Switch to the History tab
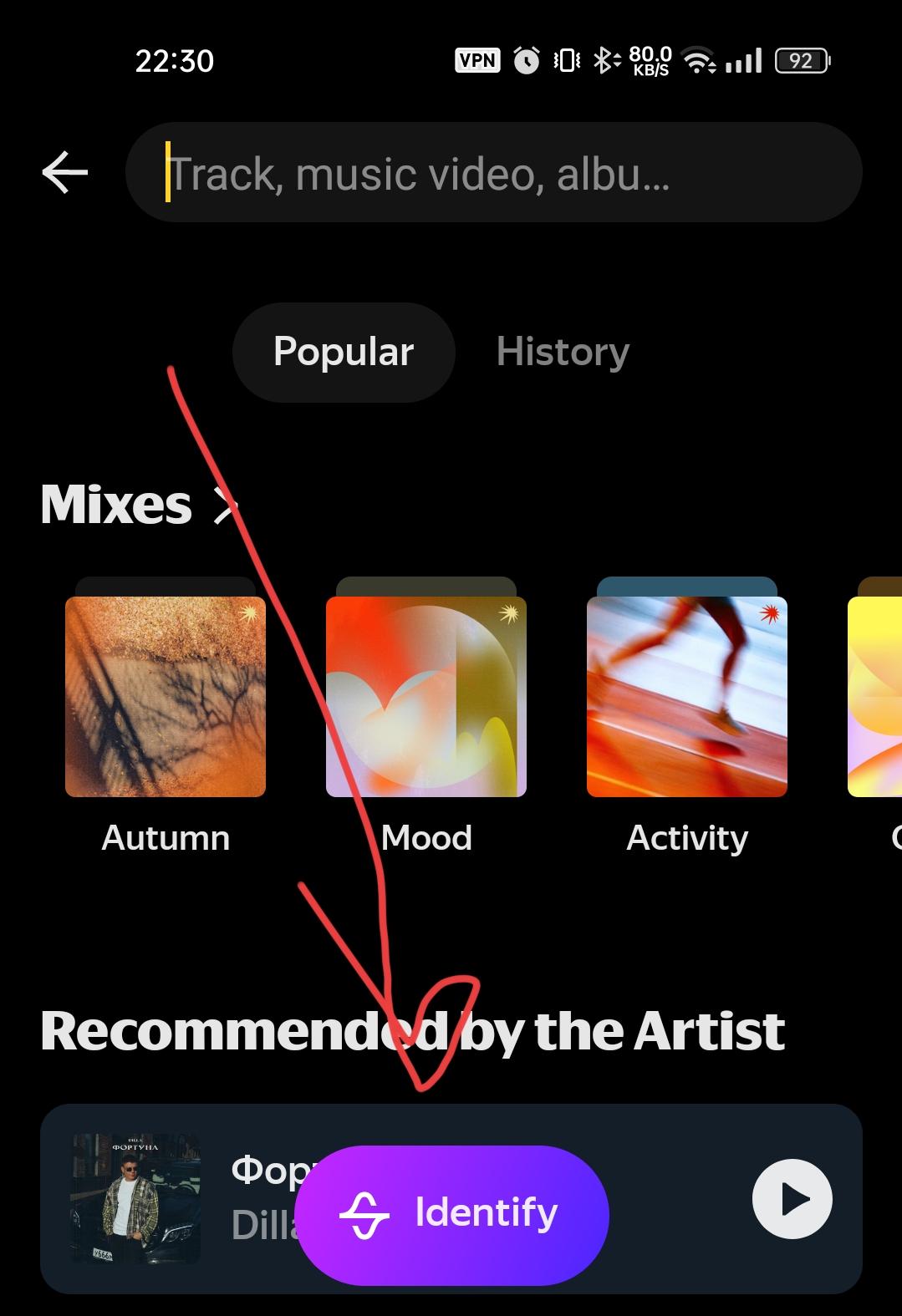Screen dimensions: 902x1316 pos(563,352)
